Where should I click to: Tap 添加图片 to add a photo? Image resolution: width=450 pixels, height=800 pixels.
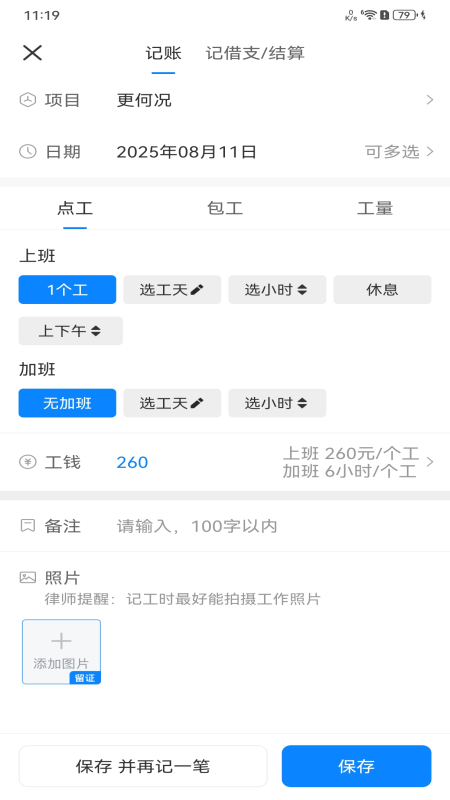coord(61,652)
